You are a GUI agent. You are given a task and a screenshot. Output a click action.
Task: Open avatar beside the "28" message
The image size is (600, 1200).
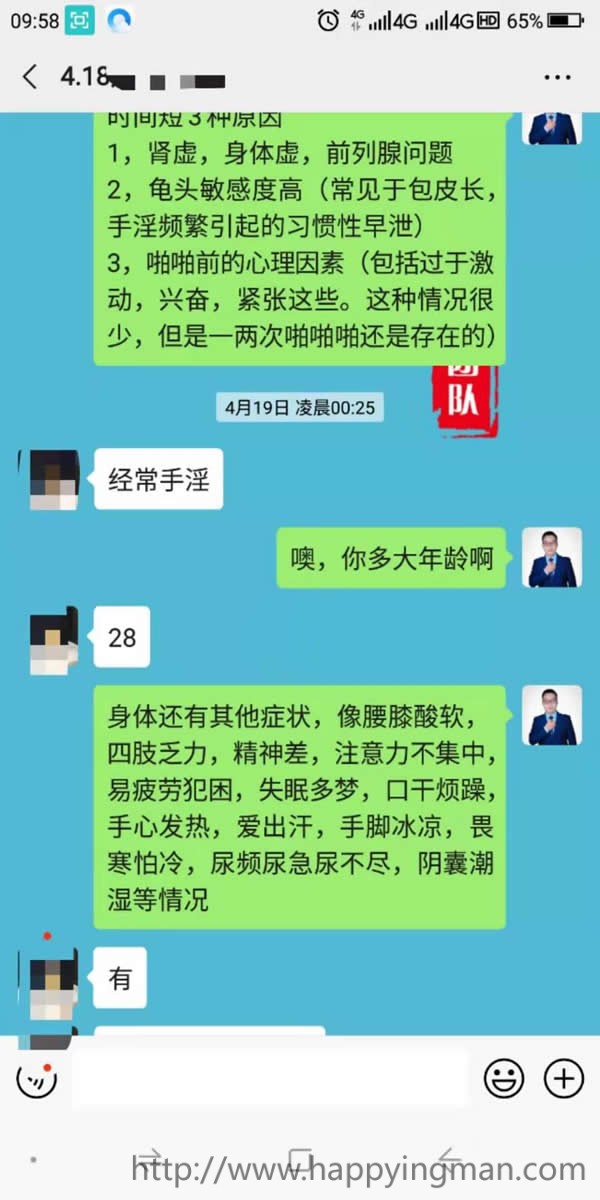[54, 639]
